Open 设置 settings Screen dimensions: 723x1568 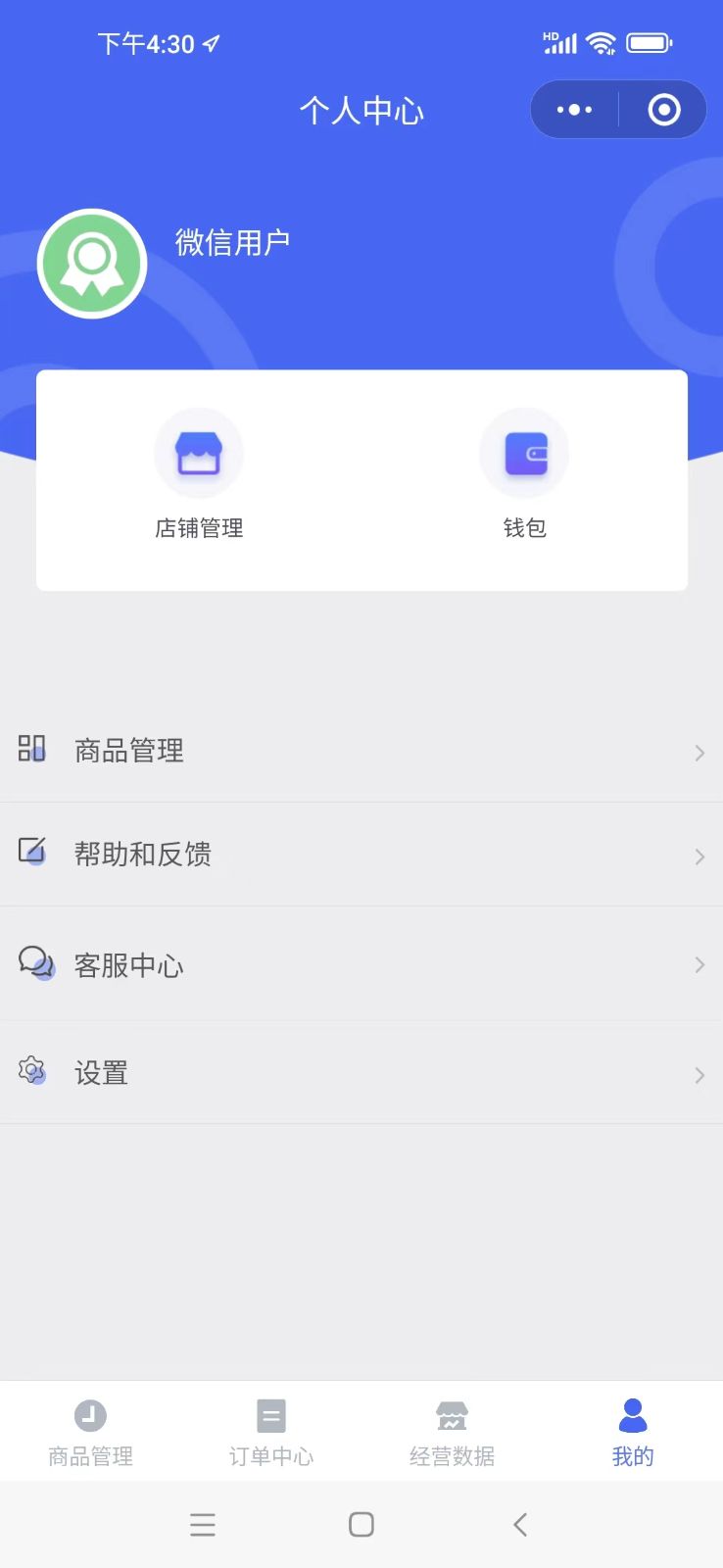(x=361, y=1073)
